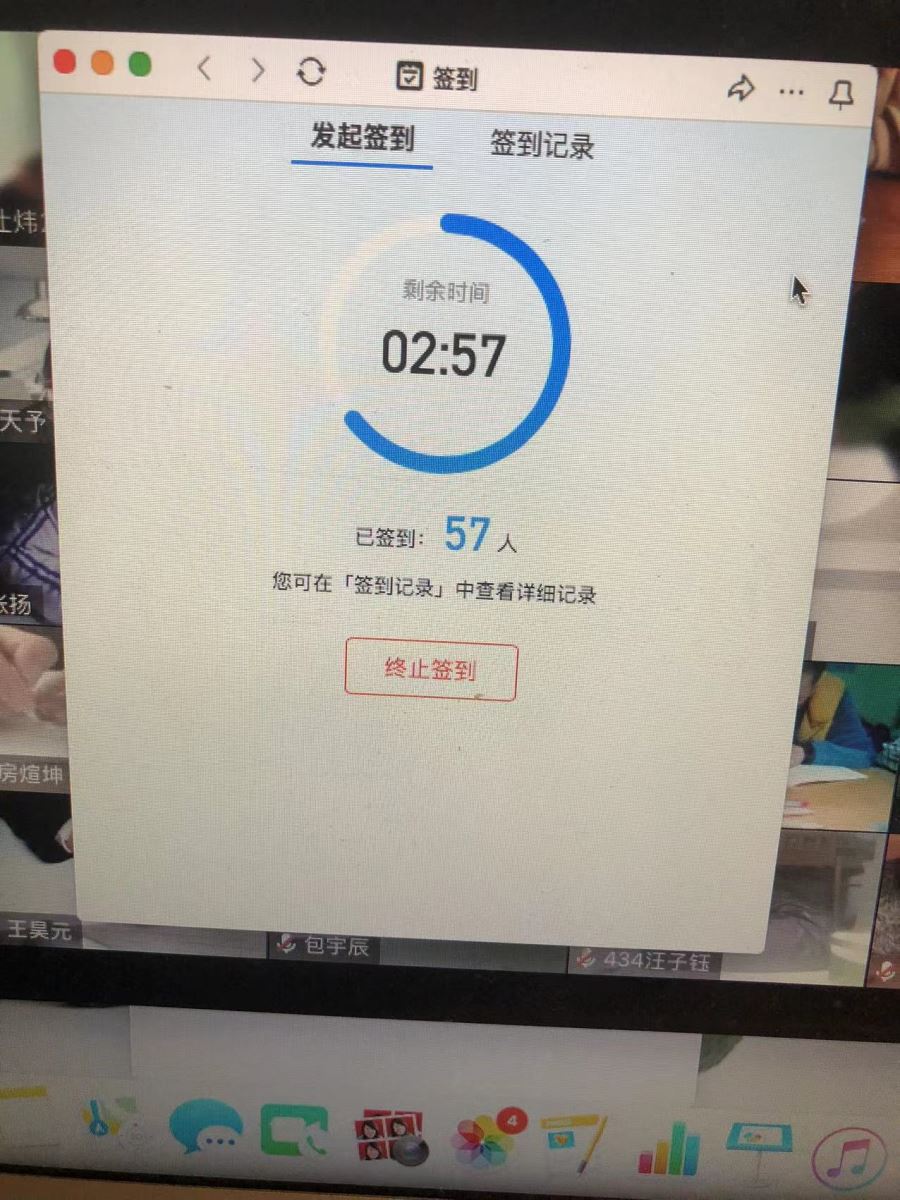This screenshot has height=1200, width=900.
Task: Open Messages from the dock
Action: (205, 1130)
